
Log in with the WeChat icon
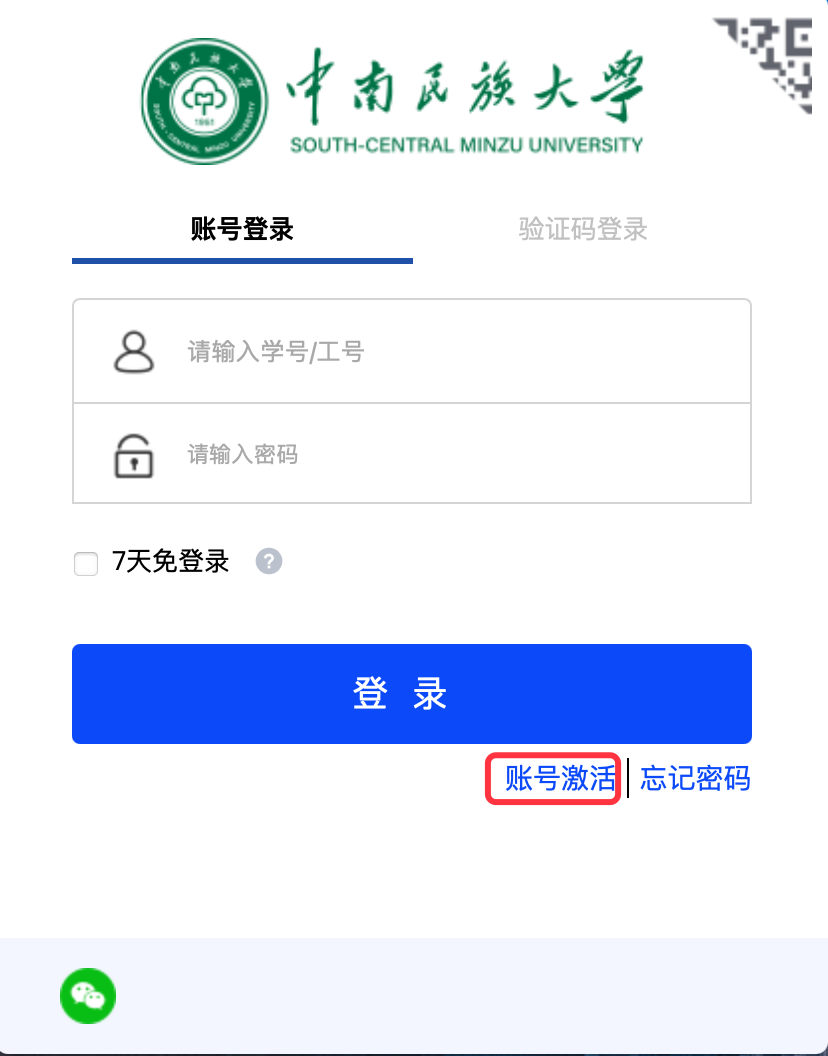[x=88, y=995]
